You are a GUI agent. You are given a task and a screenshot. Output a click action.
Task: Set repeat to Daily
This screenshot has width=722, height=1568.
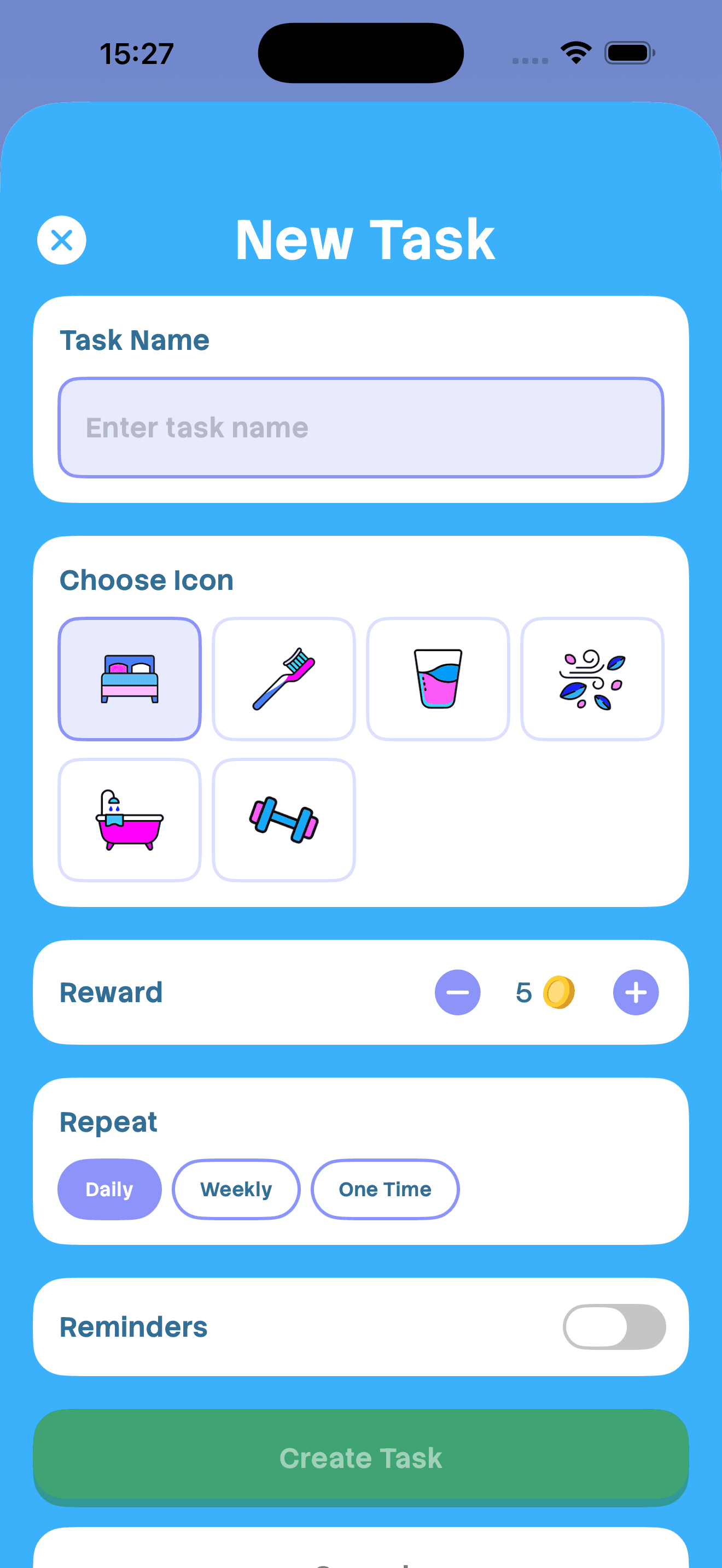(109, 1189)
